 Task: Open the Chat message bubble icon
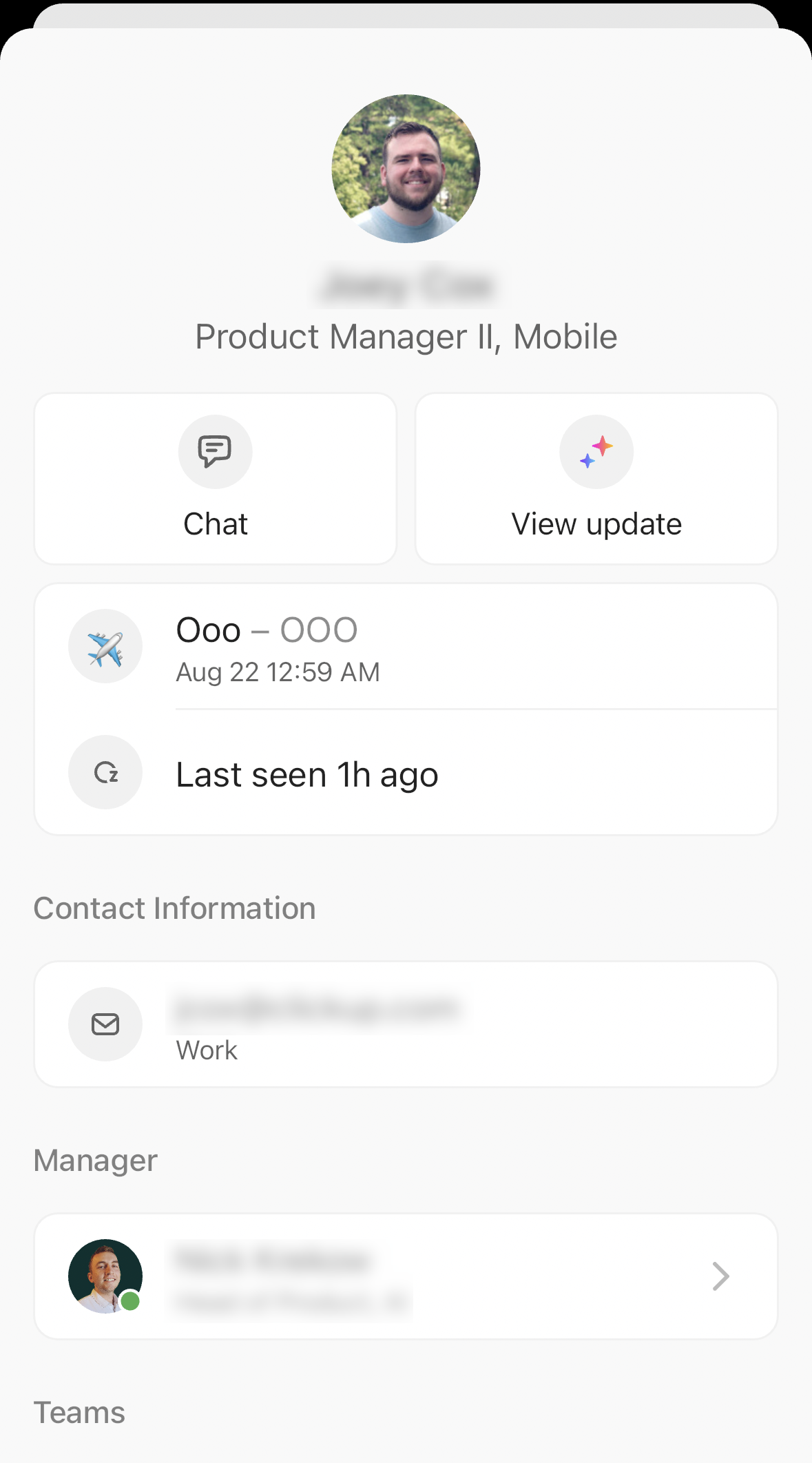[x=215, y=451]
